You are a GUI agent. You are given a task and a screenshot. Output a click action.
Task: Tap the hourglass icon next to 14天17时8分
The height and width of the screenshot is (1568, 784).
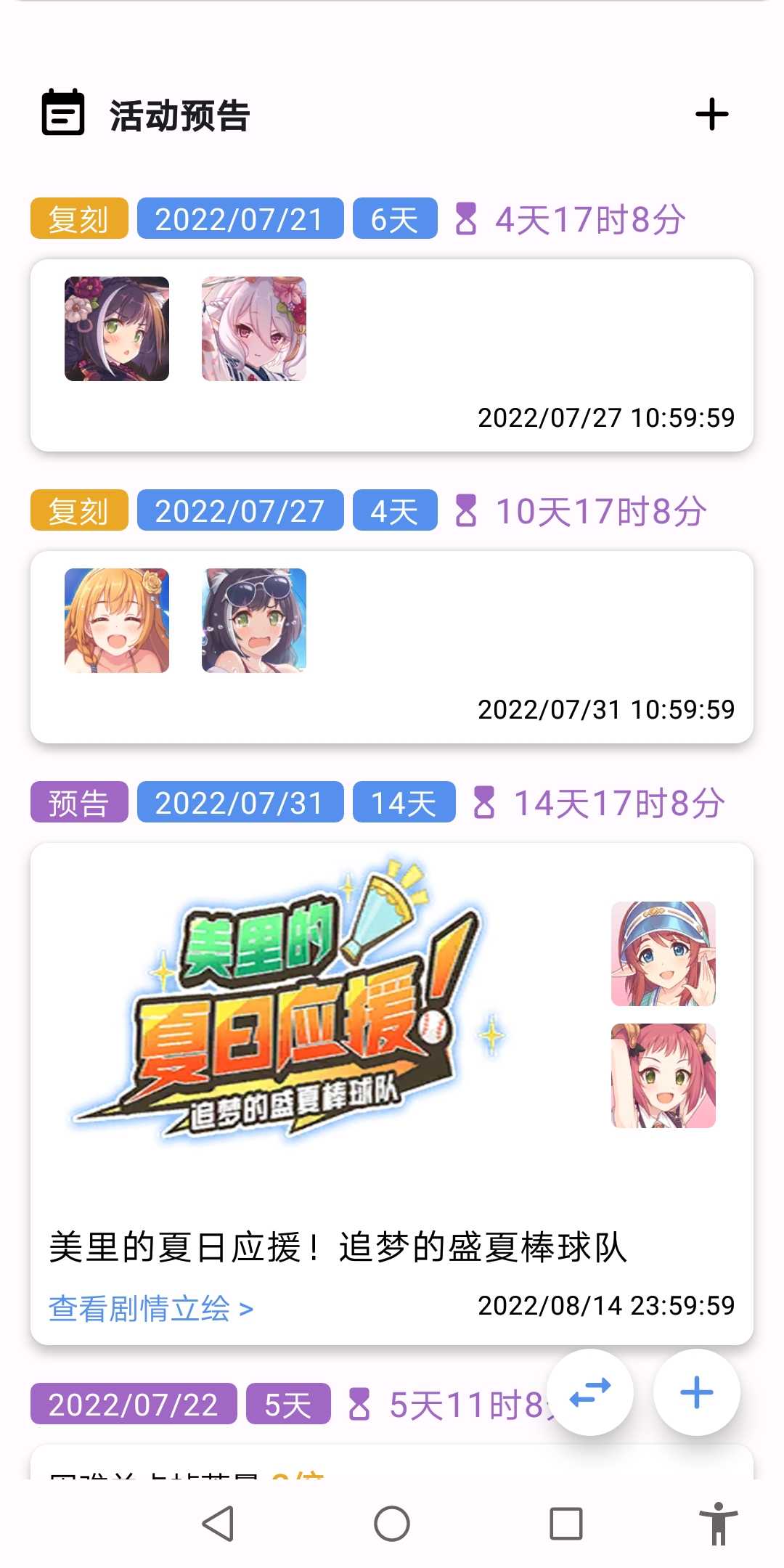coord(483,802)
